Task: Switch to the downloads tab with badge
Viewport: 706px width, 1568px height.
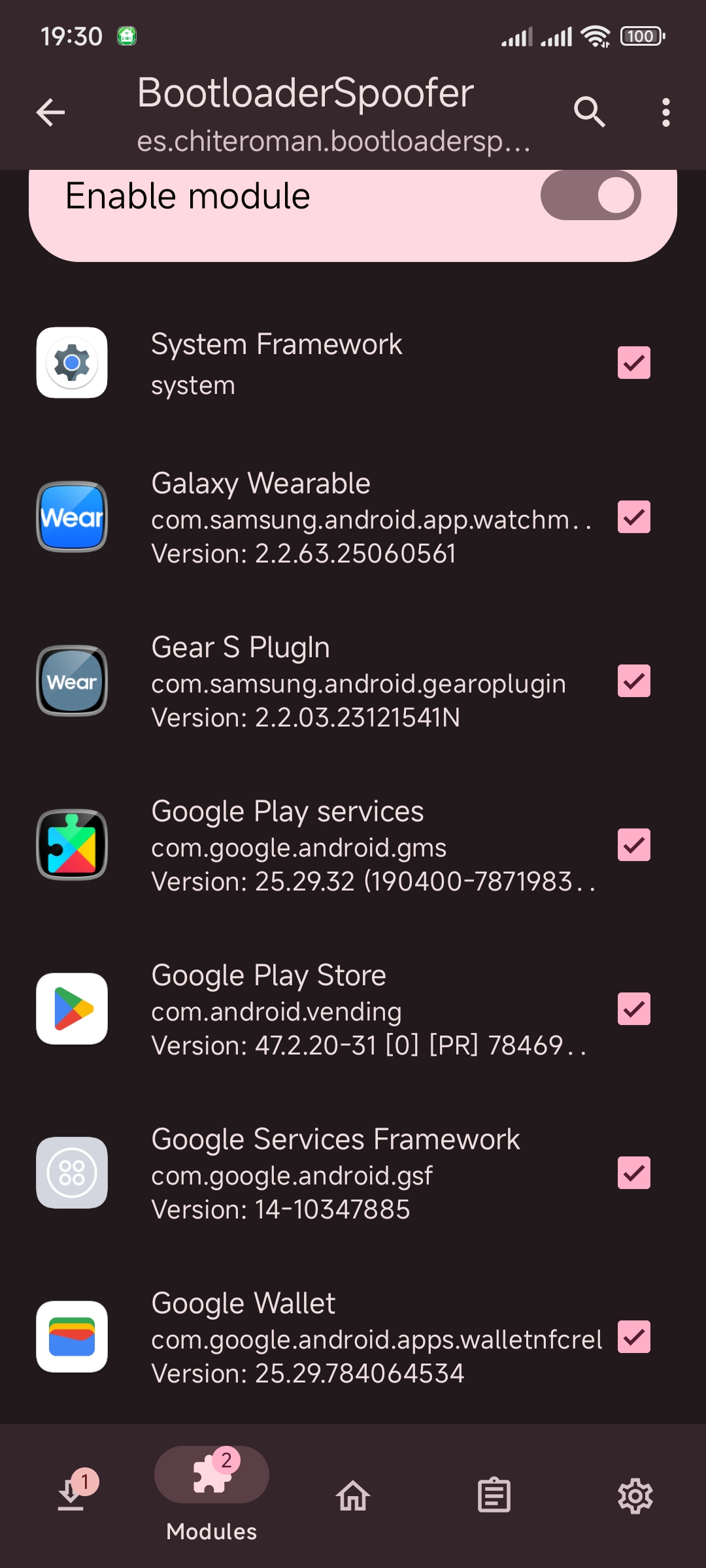Action: [71, 1494]
